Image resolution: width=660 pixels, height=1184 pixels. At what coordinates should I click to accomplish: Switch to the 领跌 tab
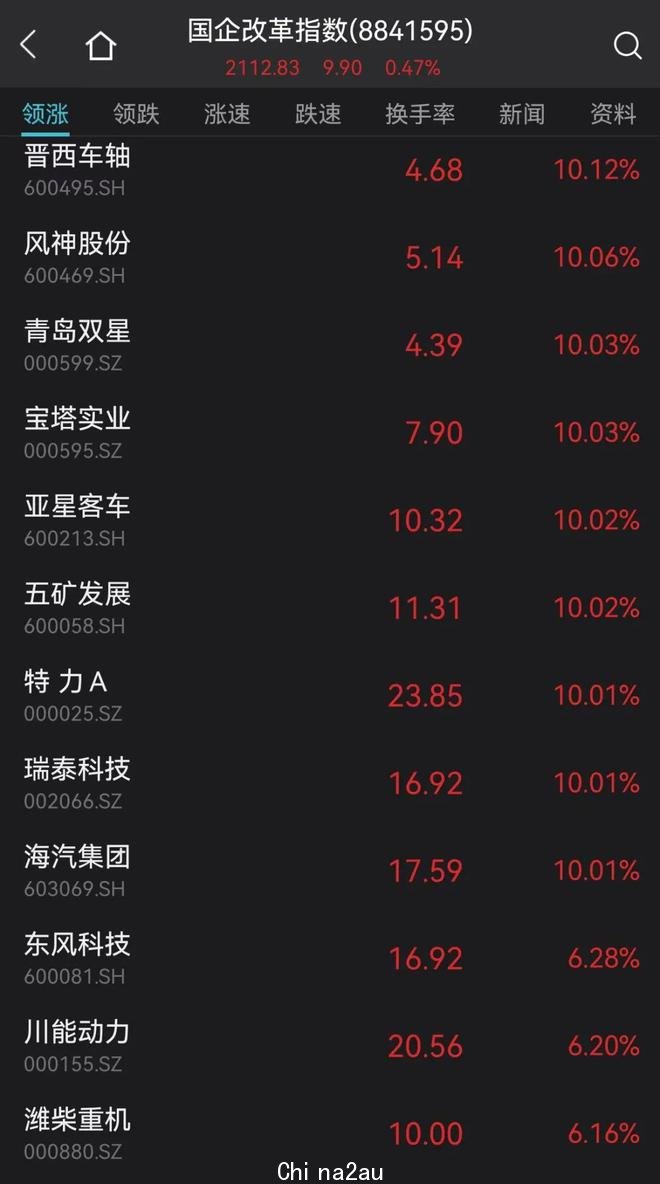pyautogui.click(x=137, y=113)
